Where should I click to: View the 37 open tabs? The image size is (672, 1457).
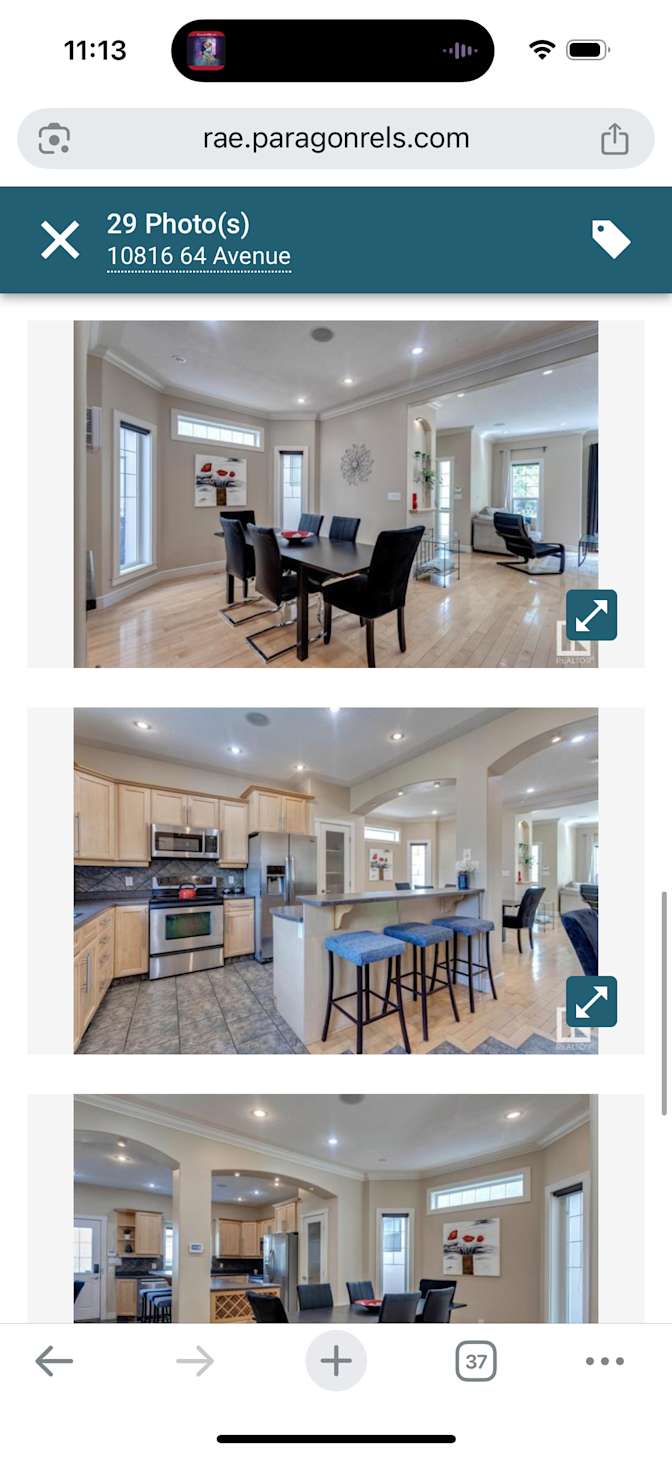click(x=476, y=1361)
